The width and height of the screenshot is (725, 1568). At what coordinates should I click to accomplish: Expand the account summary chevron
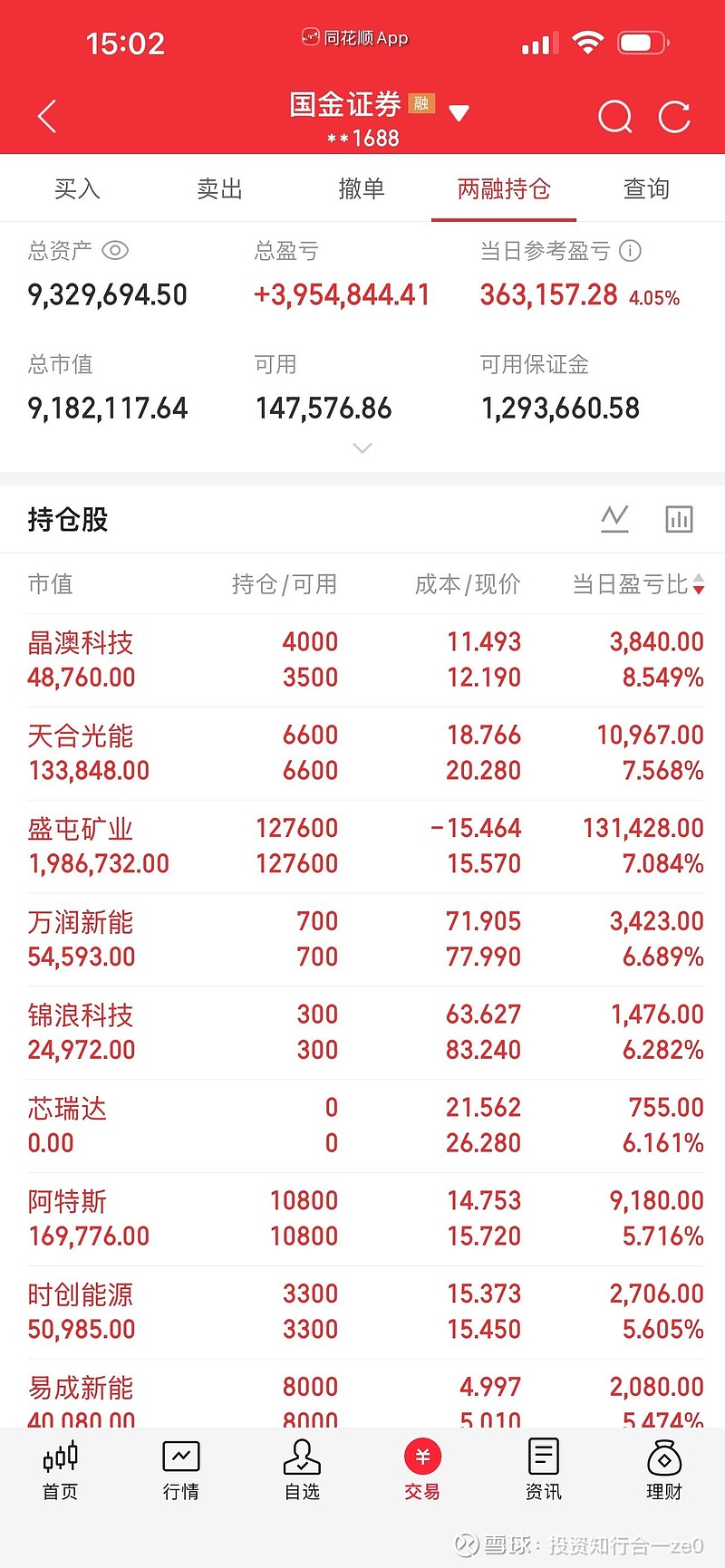[362, 448]
